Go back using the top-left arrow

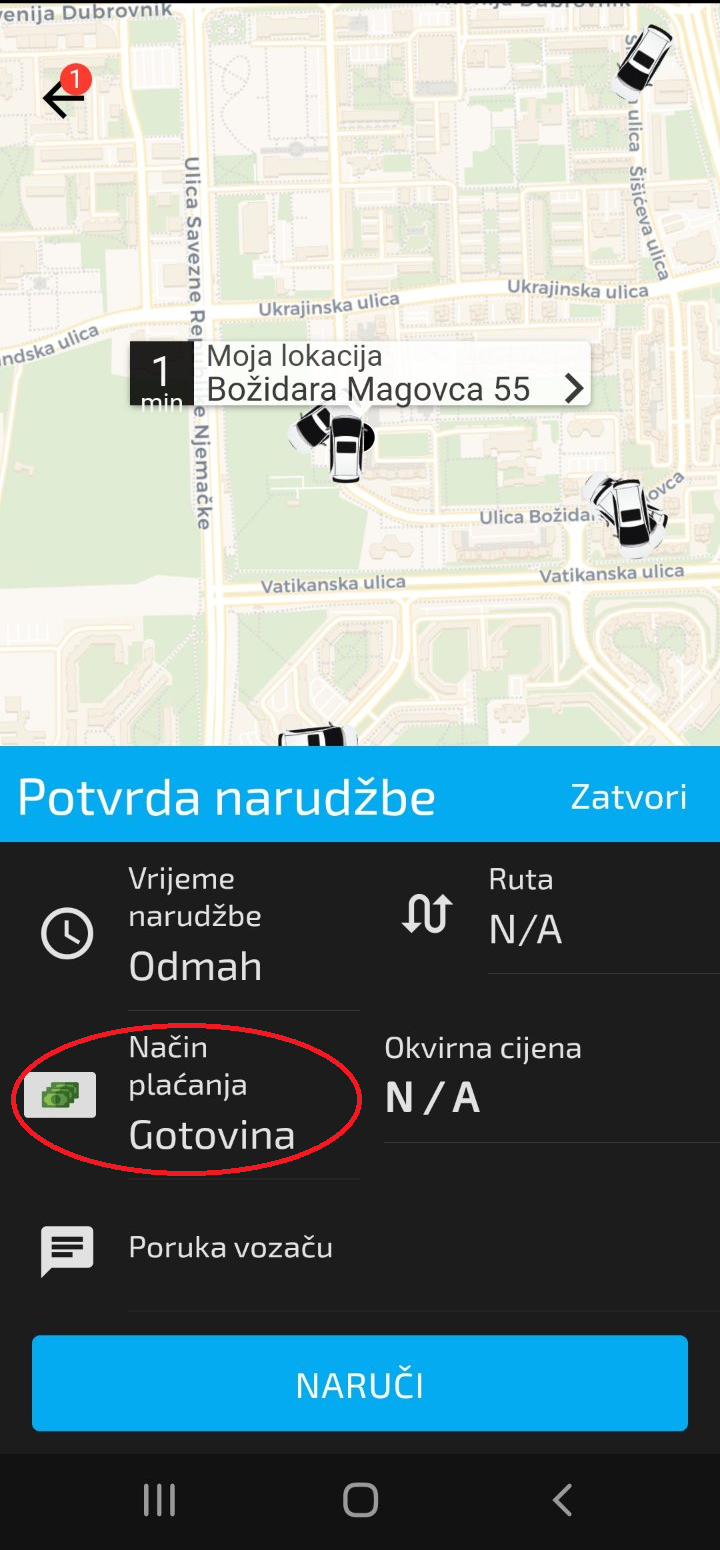(x=62, y=99)
